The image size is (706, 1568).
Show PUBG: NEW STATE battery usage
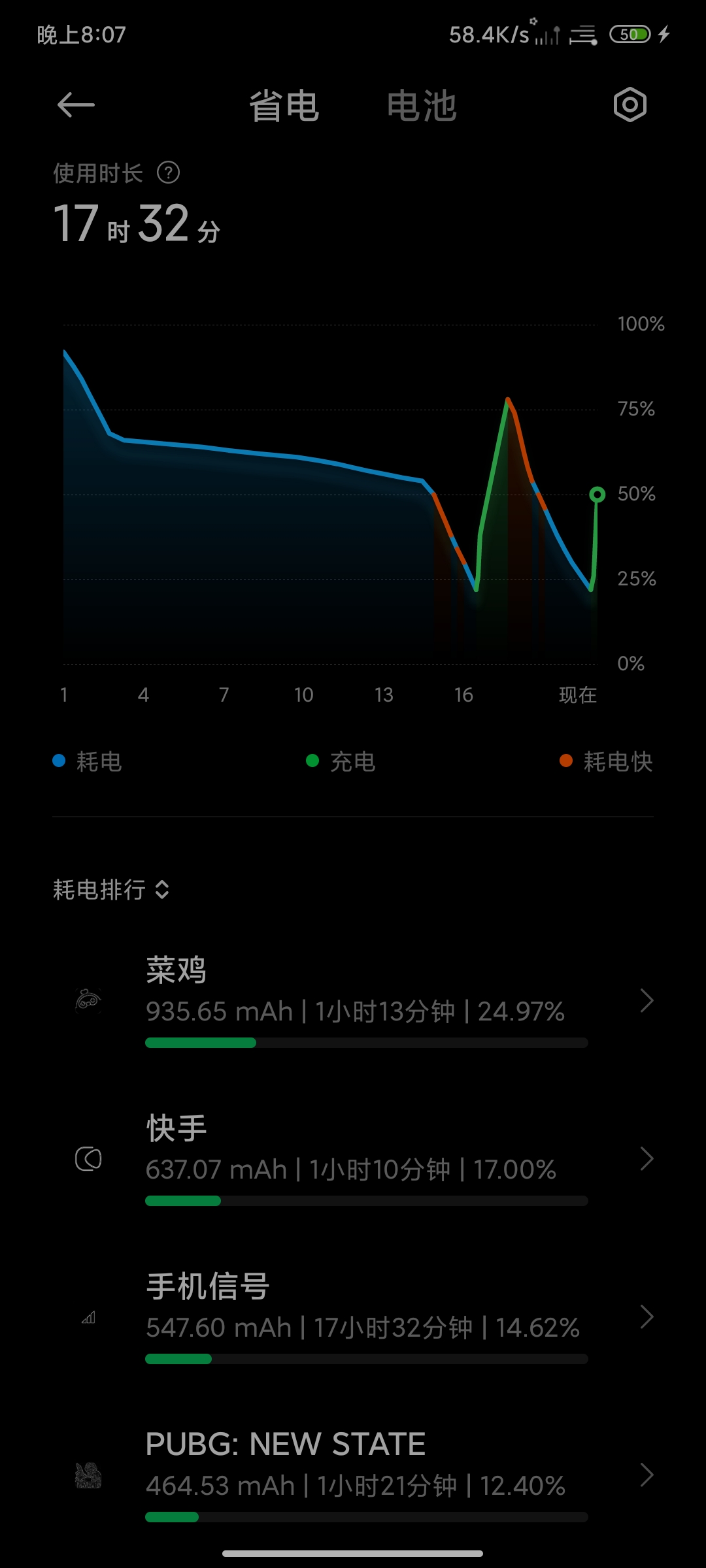pos(366,1475)
